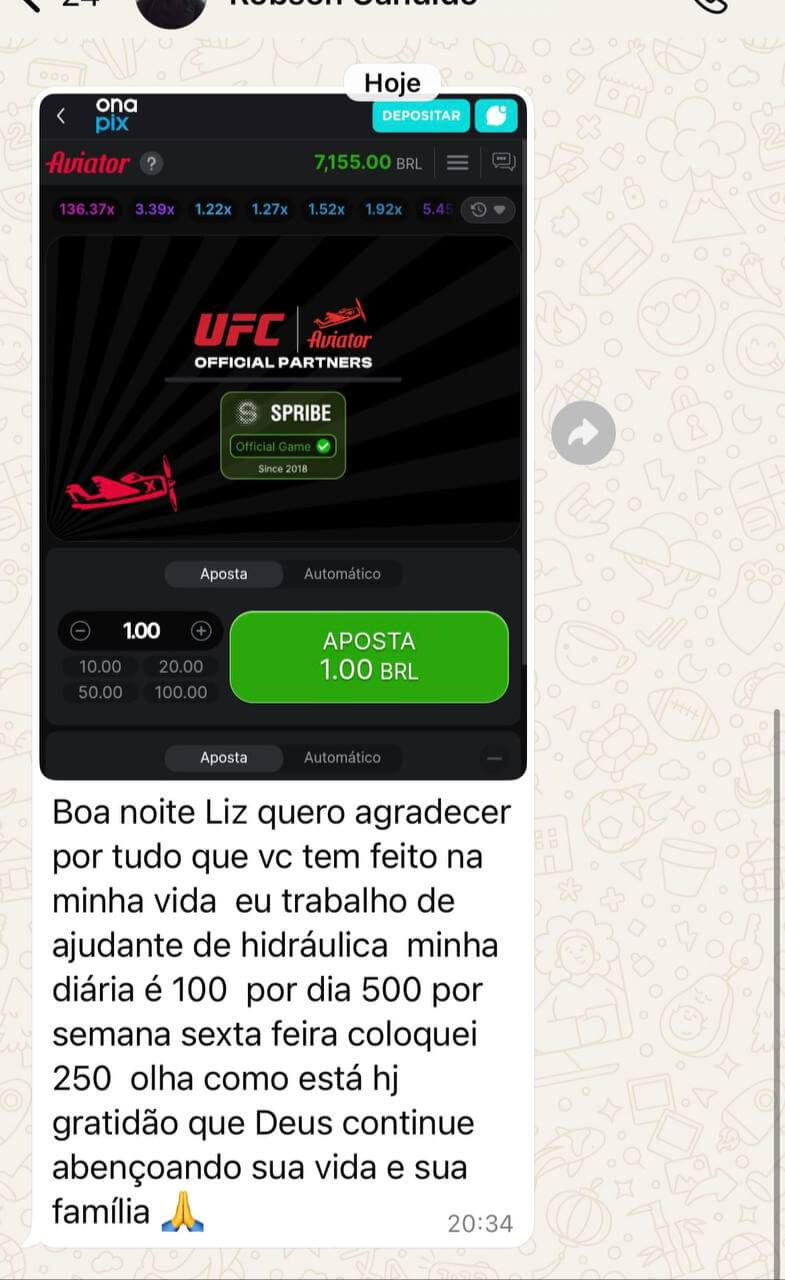Start a voice call with this contact
The height and width of the screenshot is (1280, 785).
point(710,4)
